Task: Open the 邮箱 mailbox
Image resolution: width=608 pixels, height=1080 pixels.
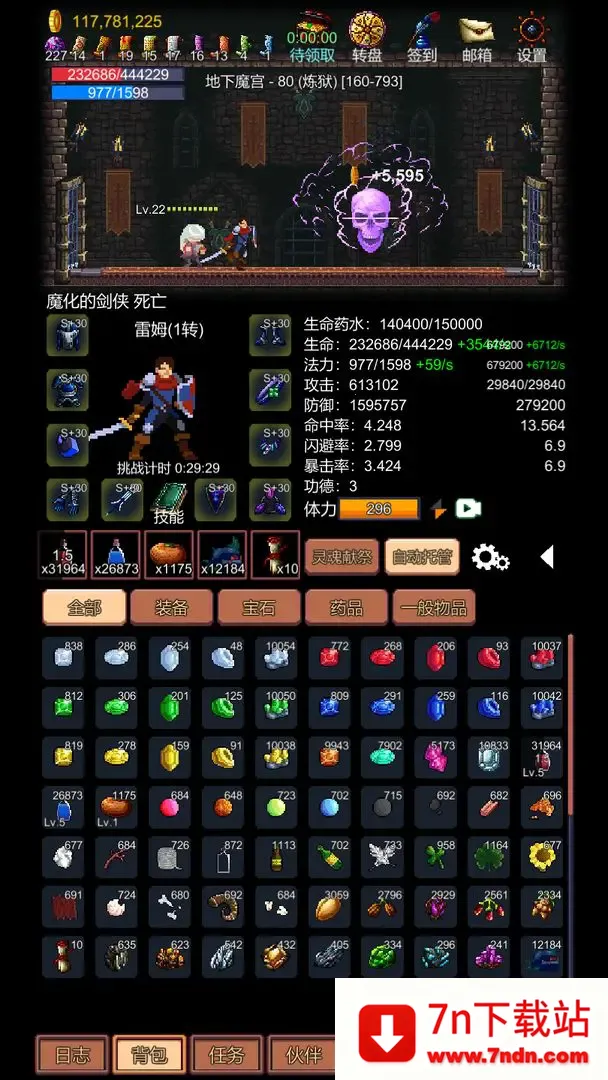Action: point(477,37)
